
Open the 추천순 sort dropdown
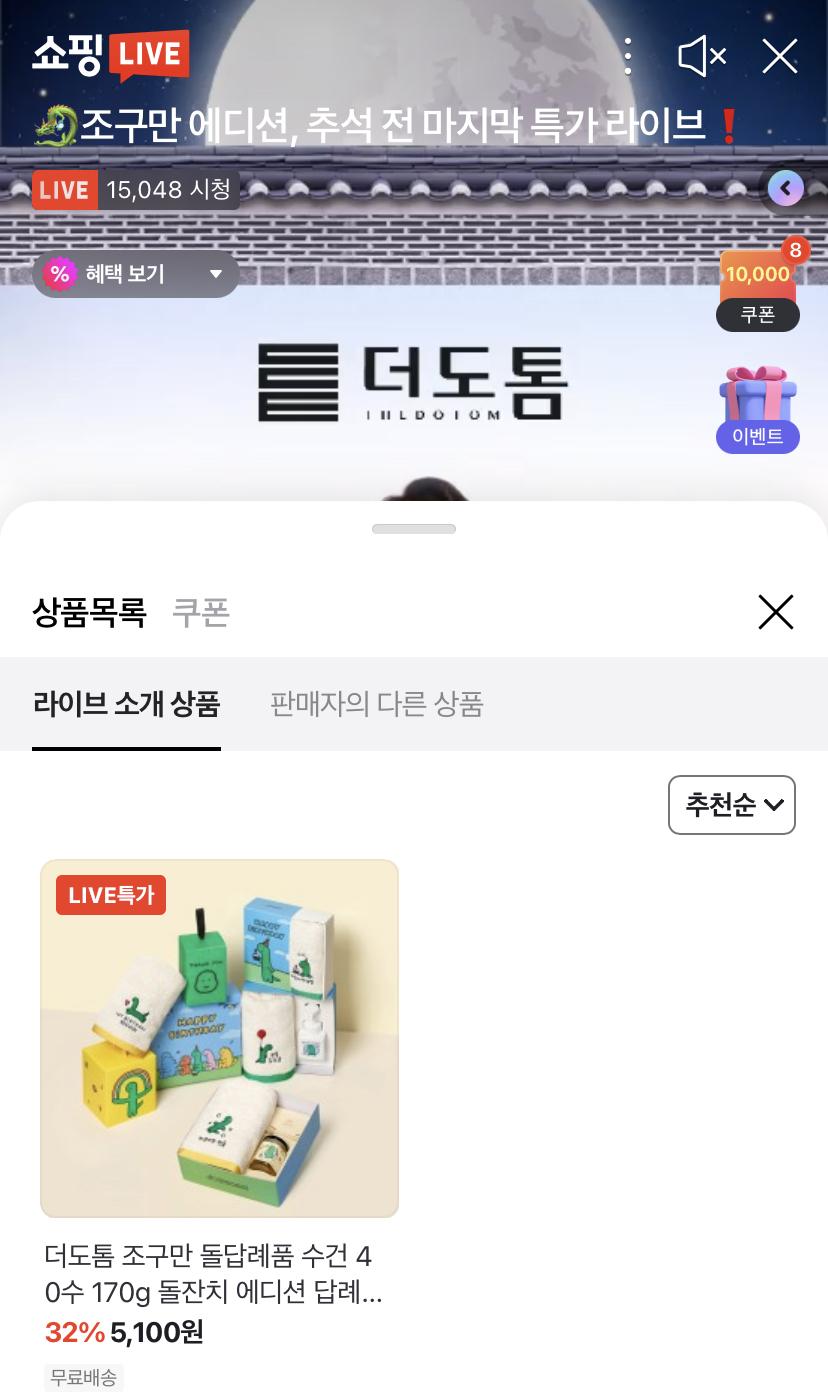731,804
